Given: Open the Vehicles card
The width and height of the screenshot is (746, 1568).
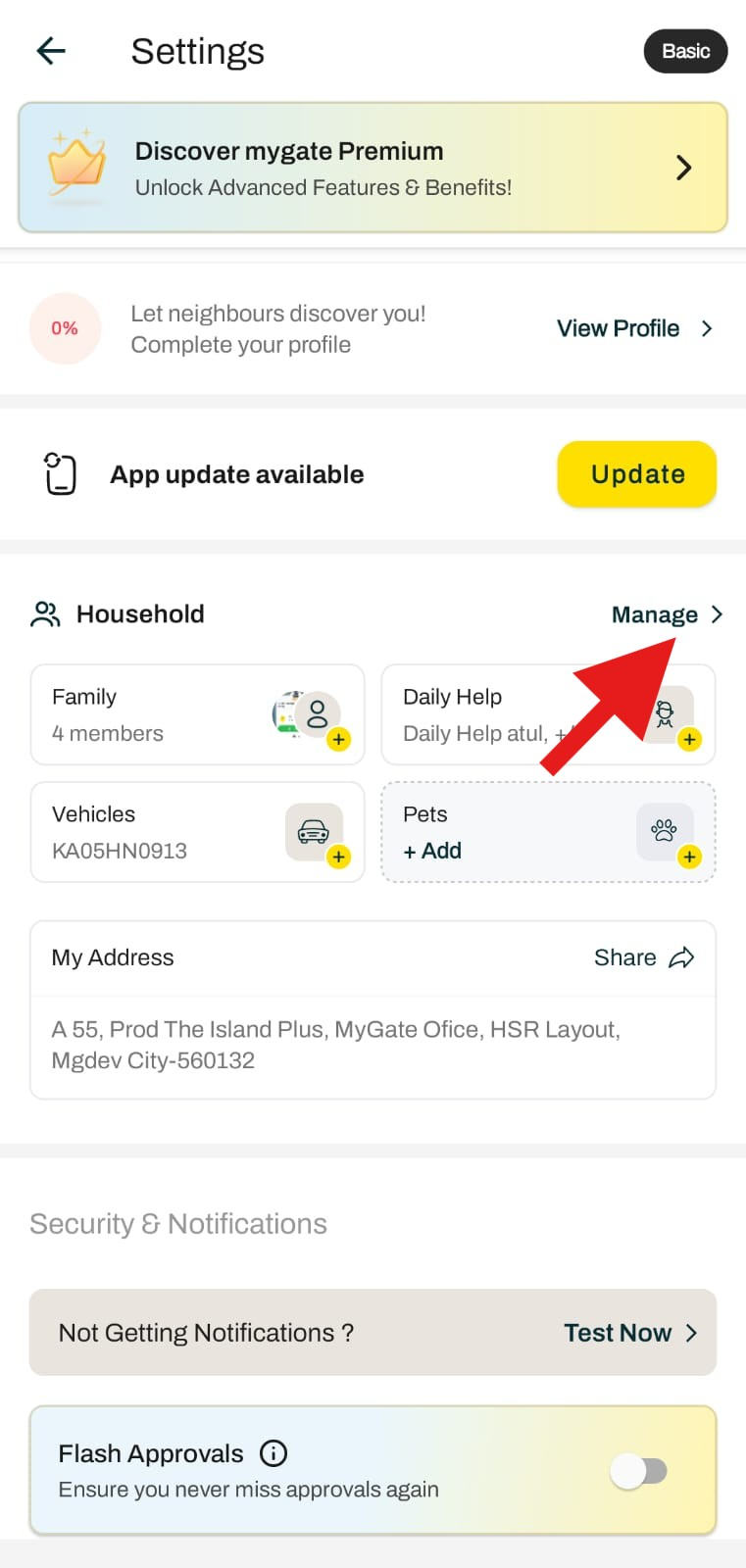Looking at the screenshot, I should click(x=197, y=832).
